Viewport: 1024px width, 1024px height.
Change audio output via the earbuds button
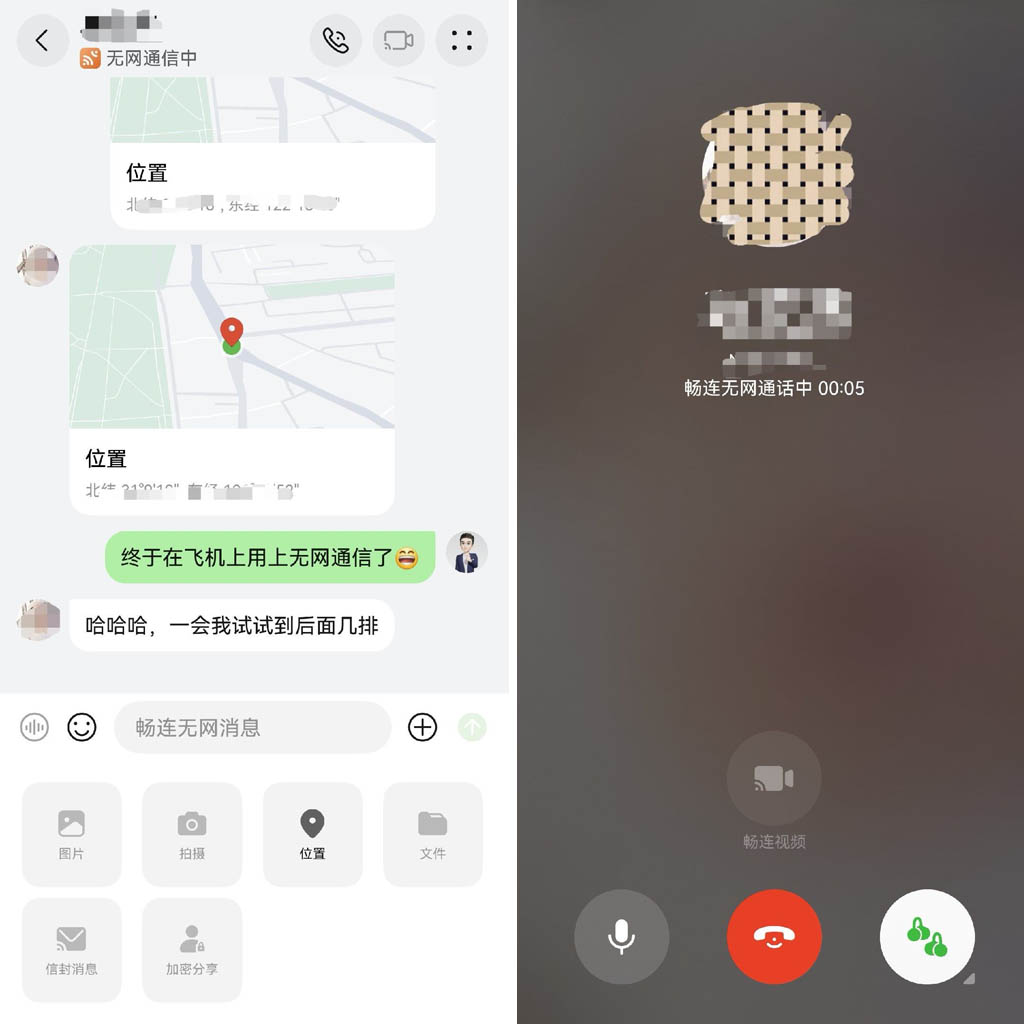tap(927, 937)
